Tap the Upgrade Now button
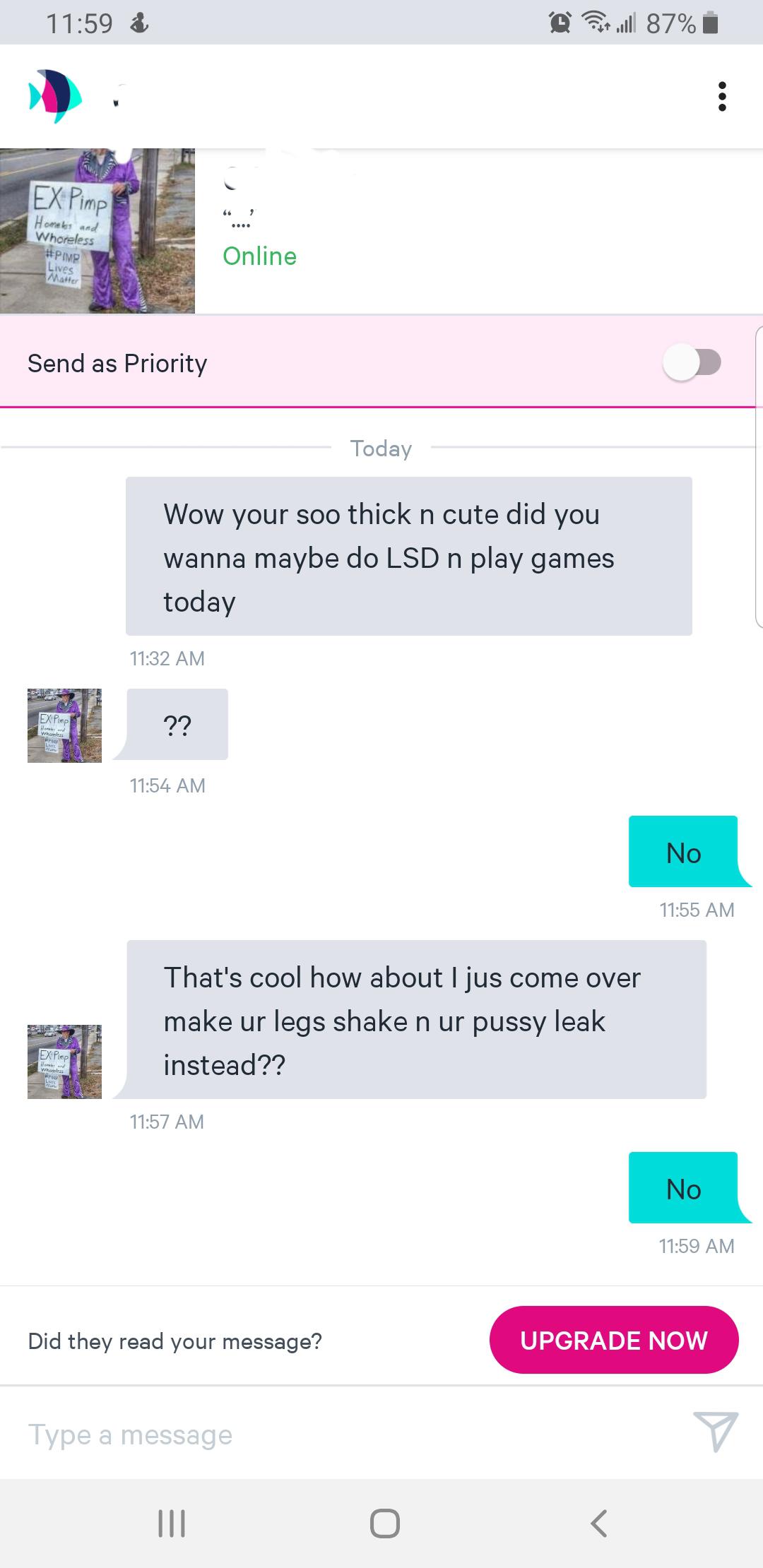 (x=613, y=1340)
